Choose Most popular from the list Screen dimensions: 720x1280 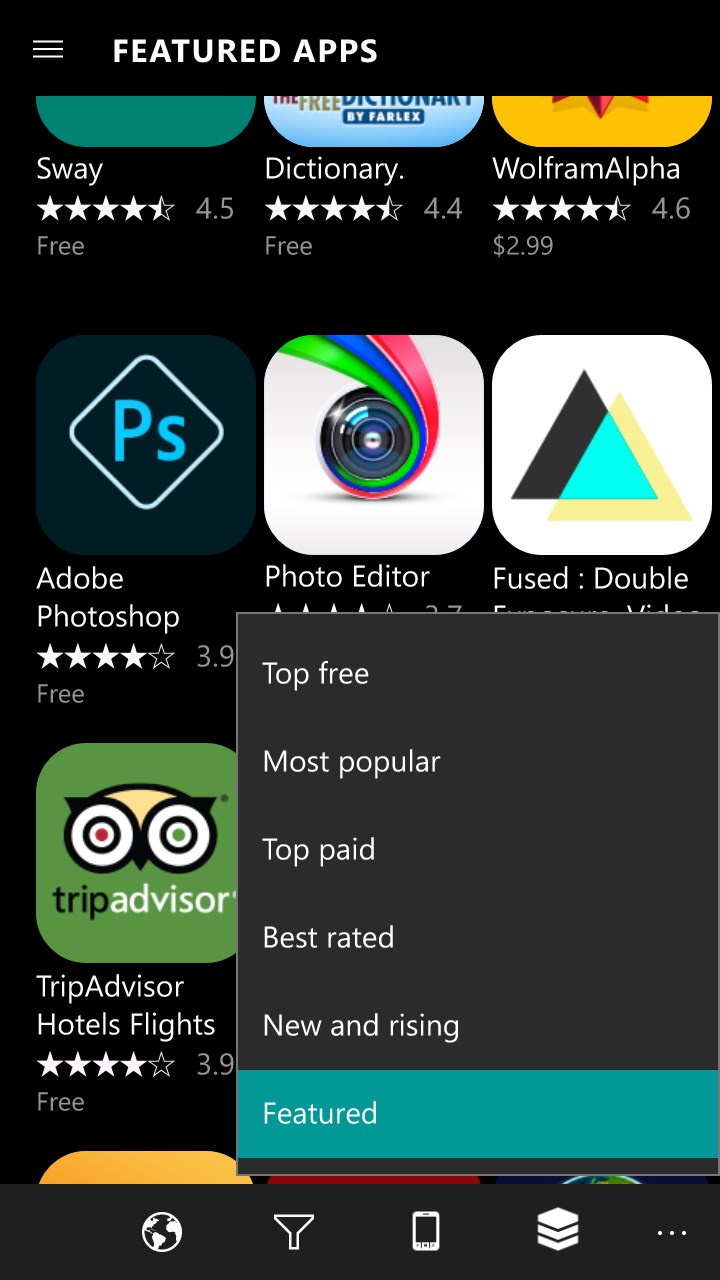tap(478, 762)
